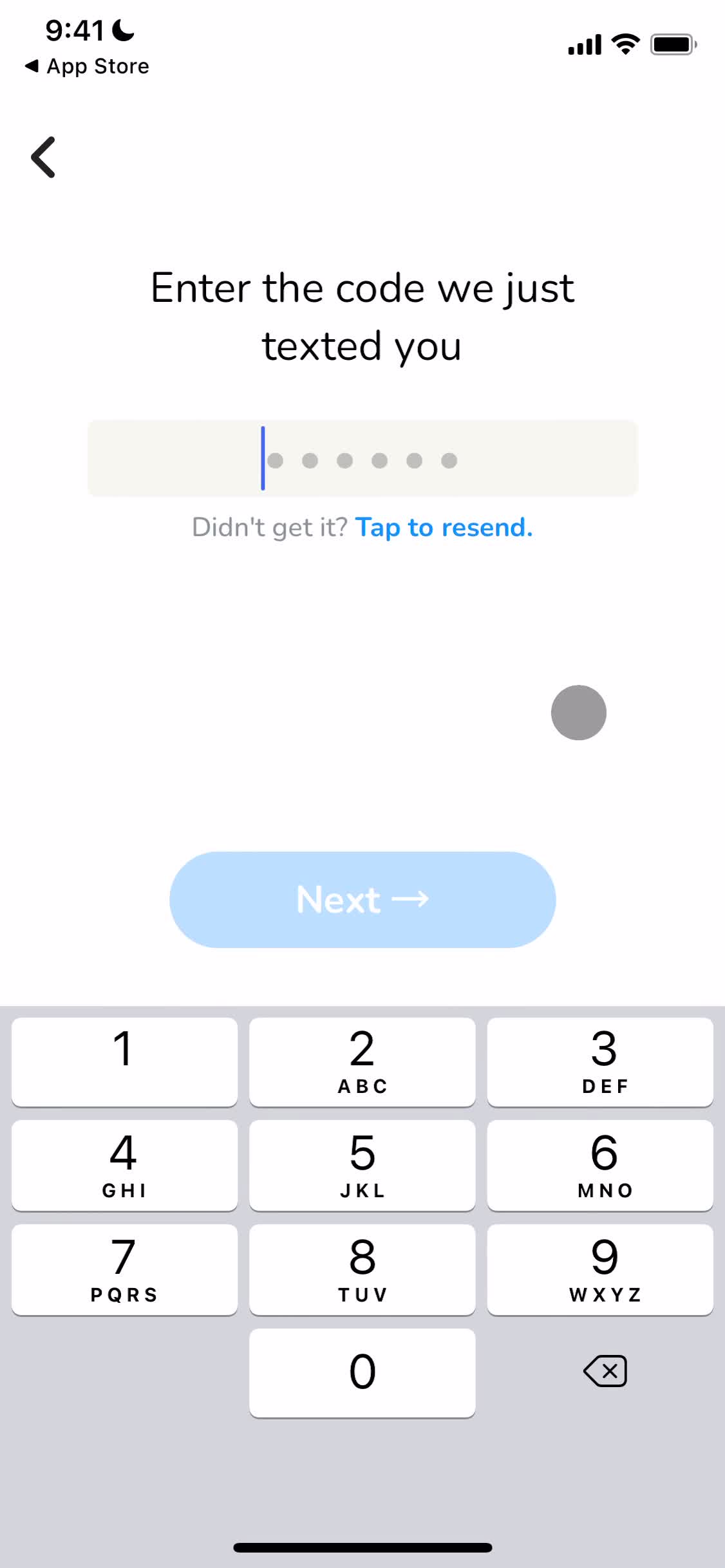The width and height of the screenshot is (725, 1568).
Task: Tap the Next button
Action: tap(362, 899)
